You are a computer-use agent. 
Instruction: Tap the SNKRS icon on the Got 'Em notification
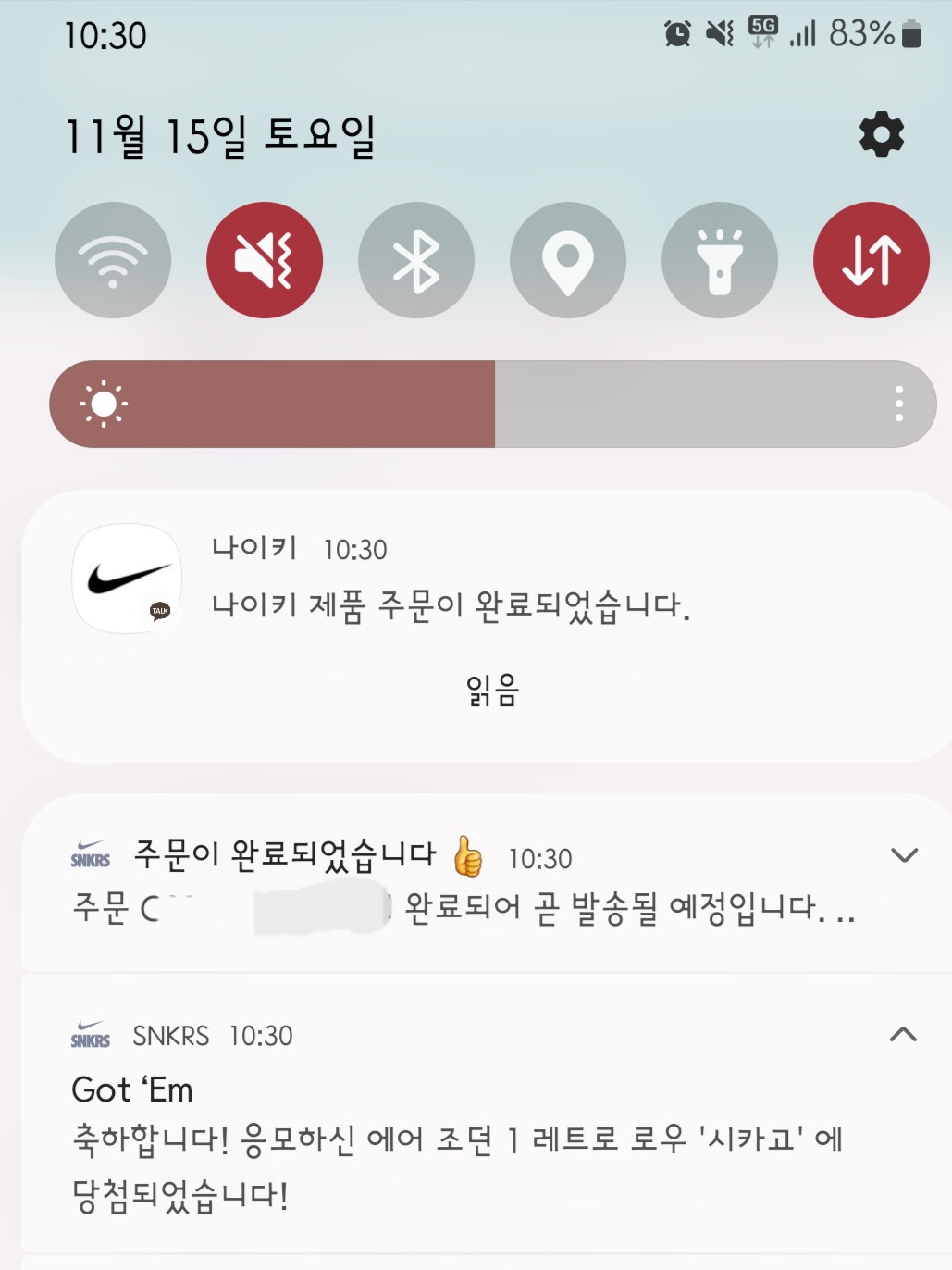(x=90, y=1033)
